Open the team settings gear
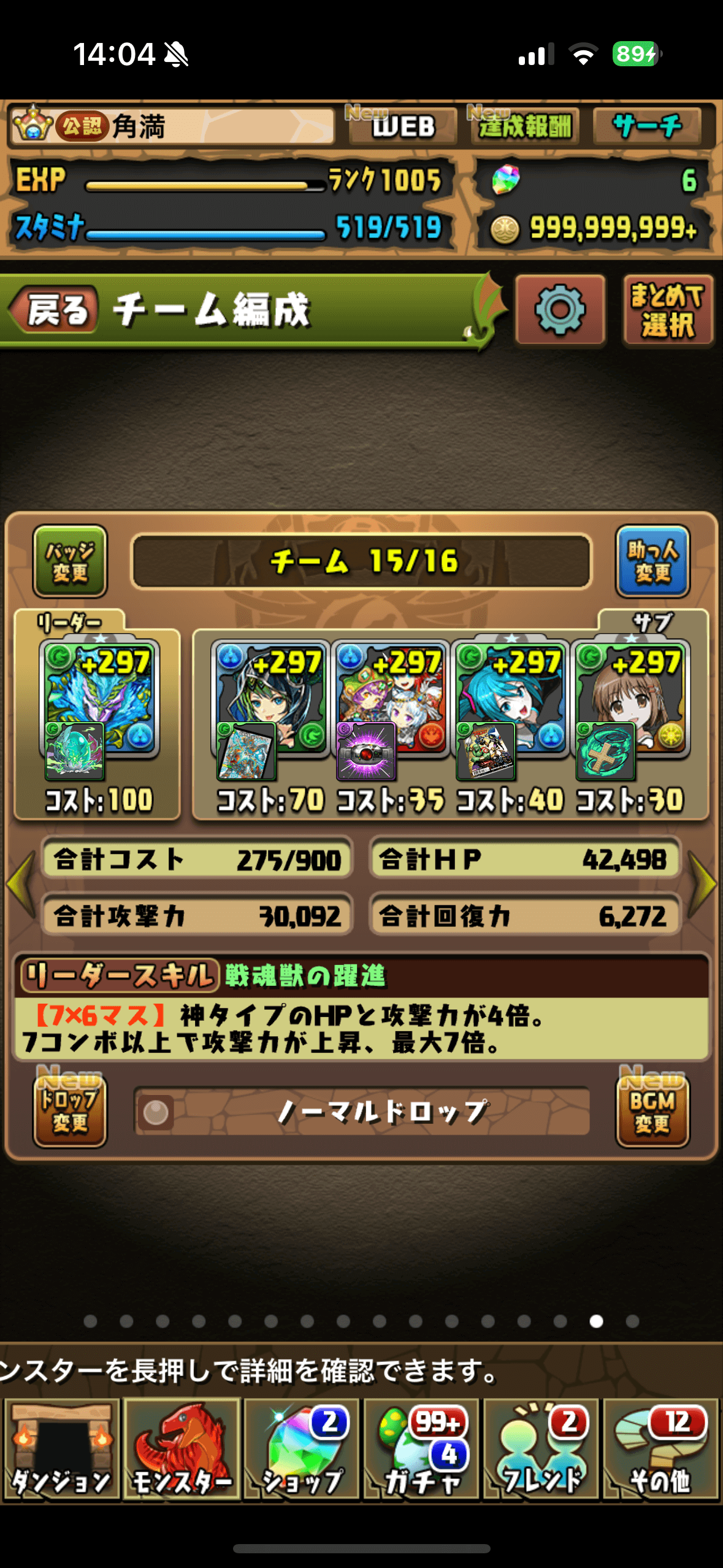 [x=560, y=310]
